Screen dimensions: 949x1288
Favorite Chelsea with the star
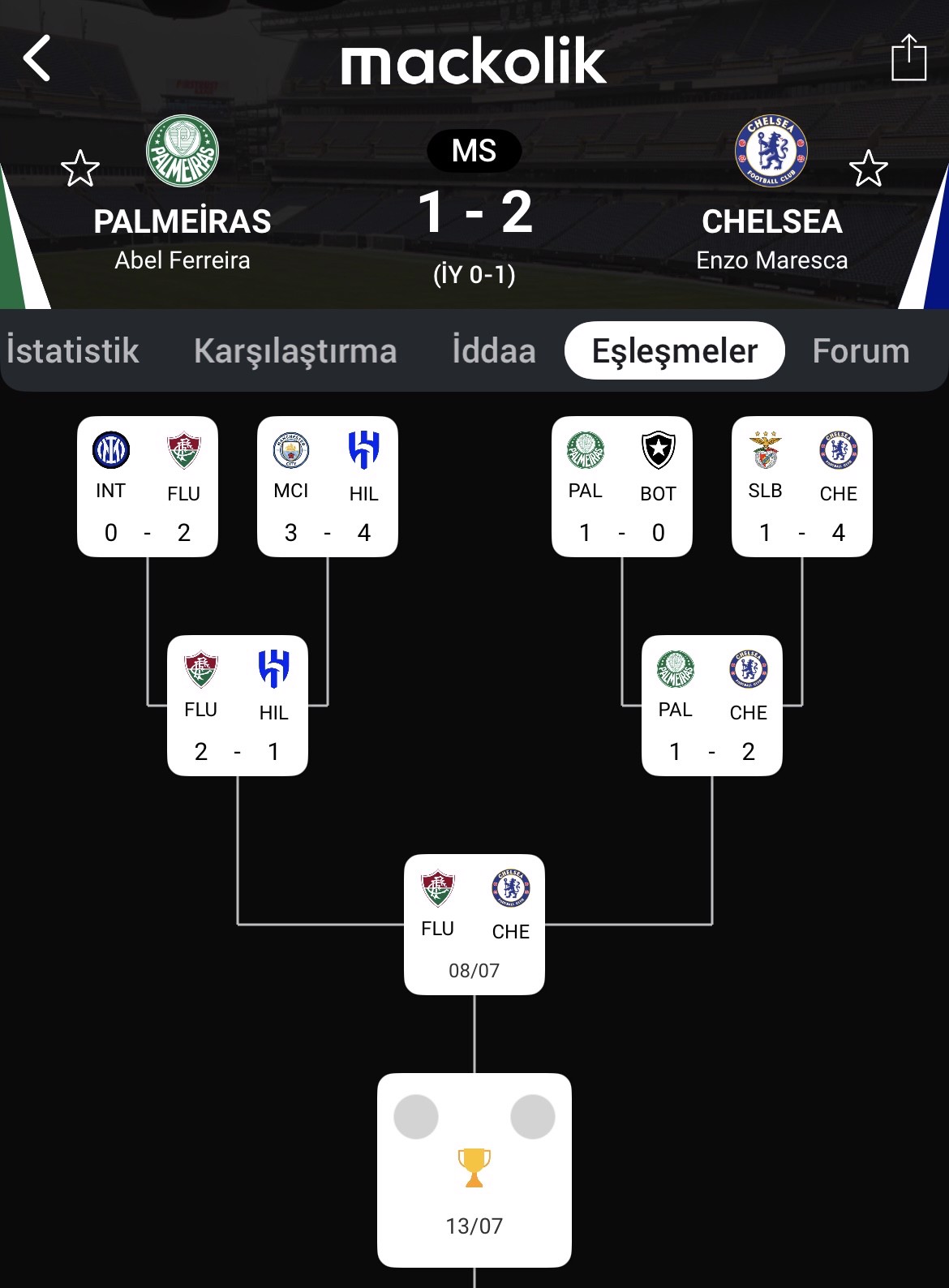point(868,169)
